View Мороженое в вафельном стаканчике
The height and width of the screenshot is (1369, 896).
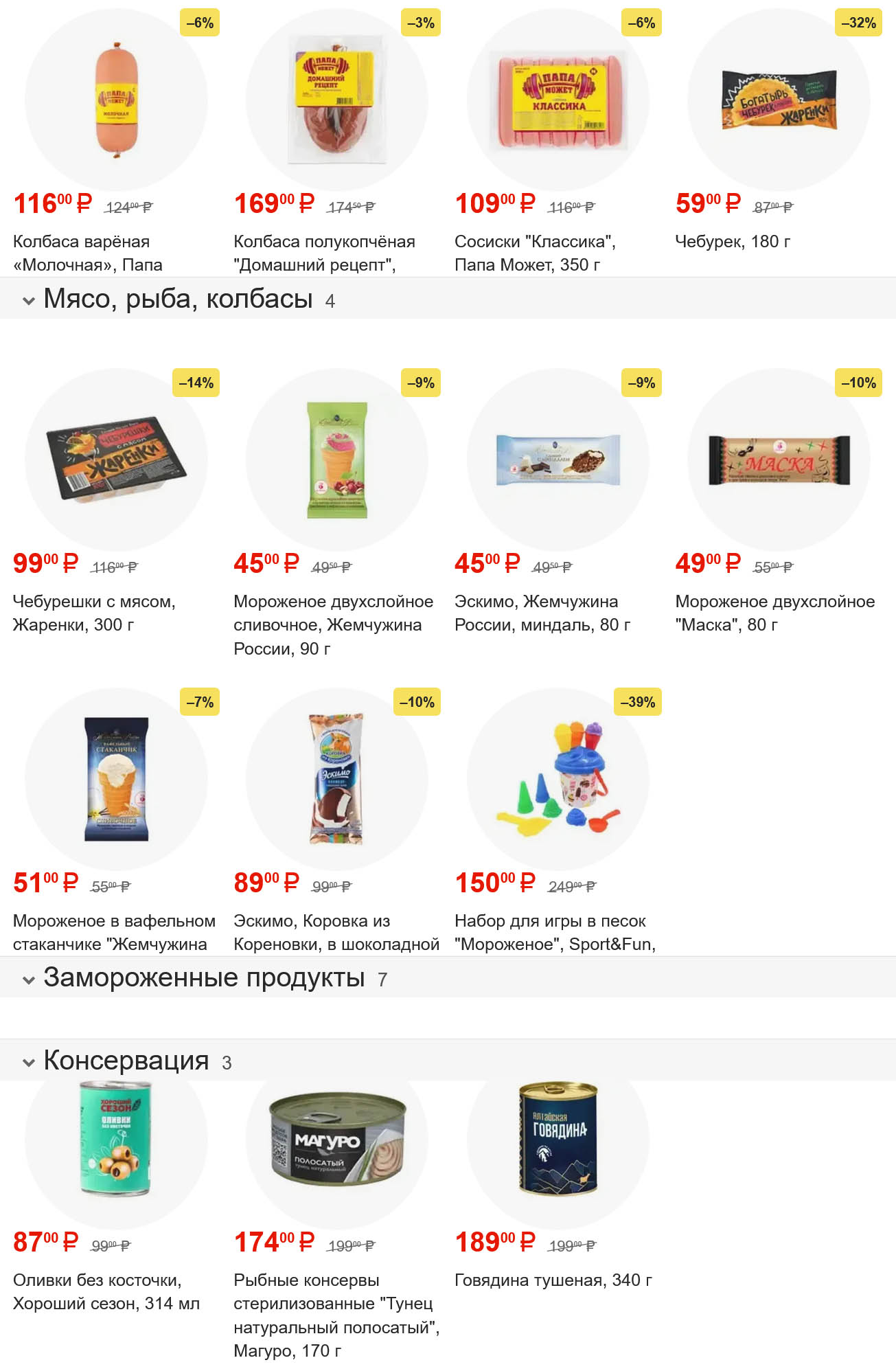(116, 779)
